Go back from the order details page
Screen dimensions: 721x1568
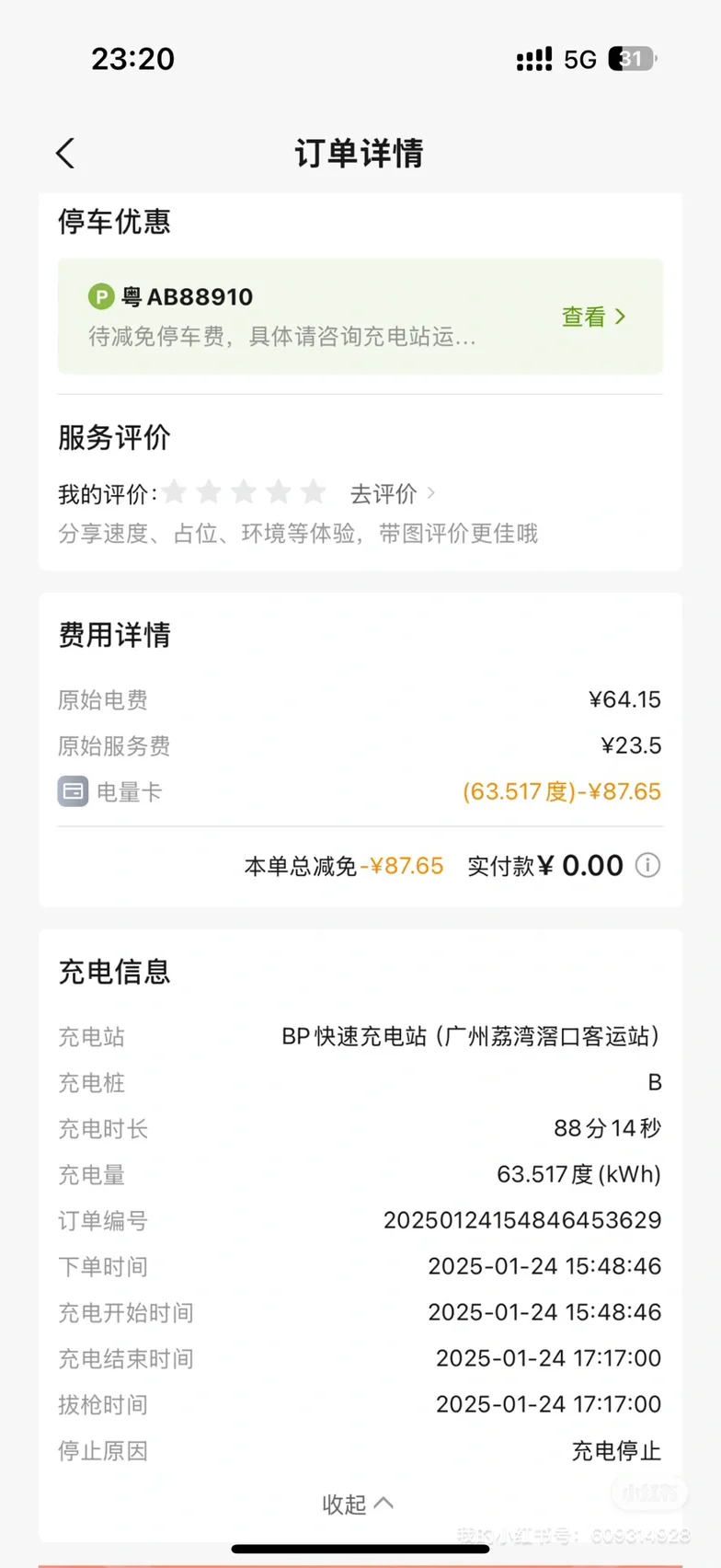click(x=65, y=153)
